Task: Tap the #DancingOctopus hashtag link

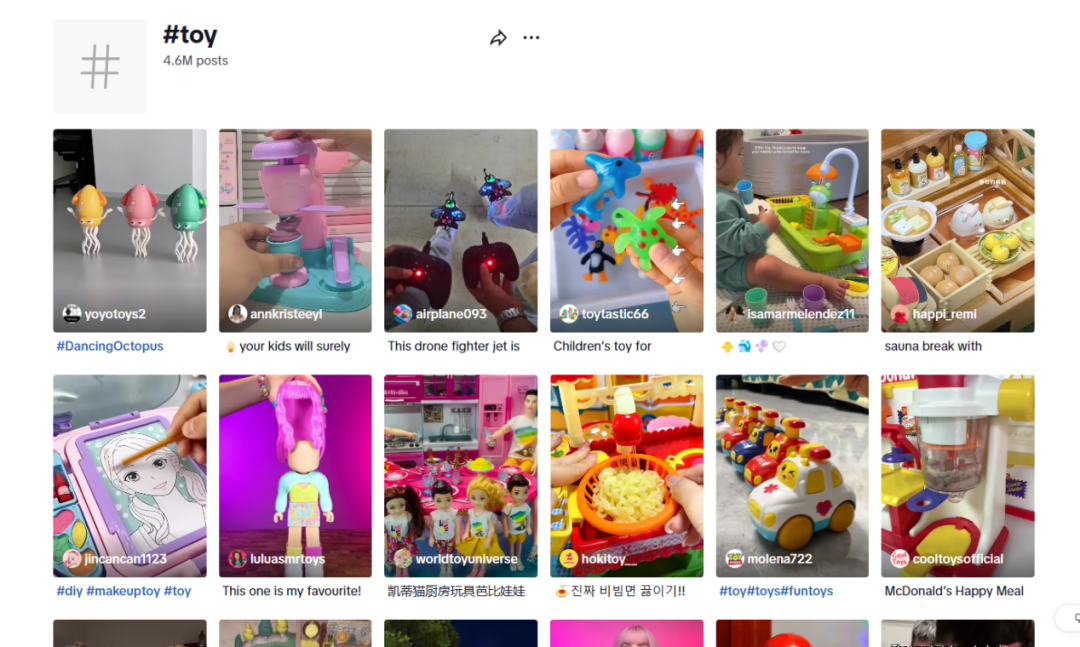Action: click(110, 346)
